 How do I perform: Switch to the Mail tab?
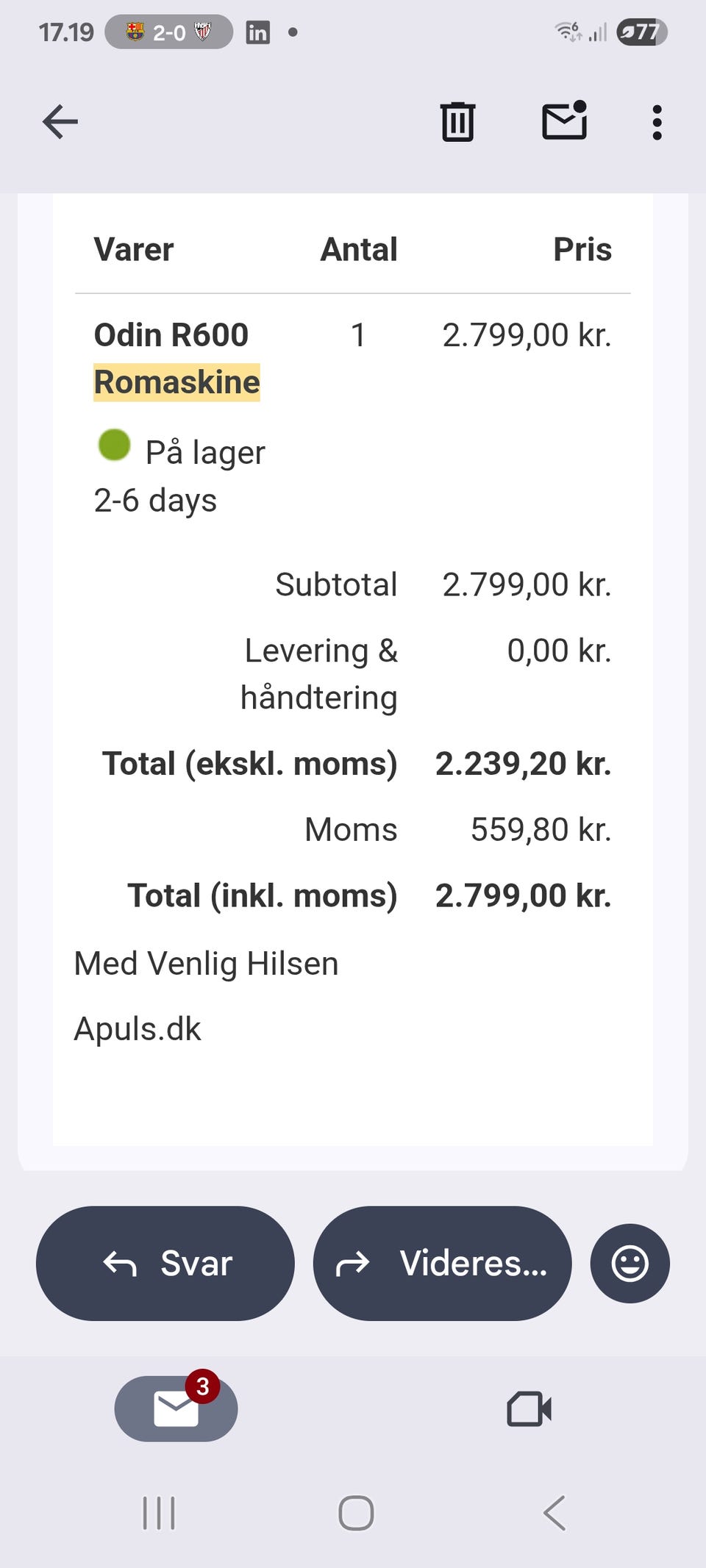(x=176, y=1408)
